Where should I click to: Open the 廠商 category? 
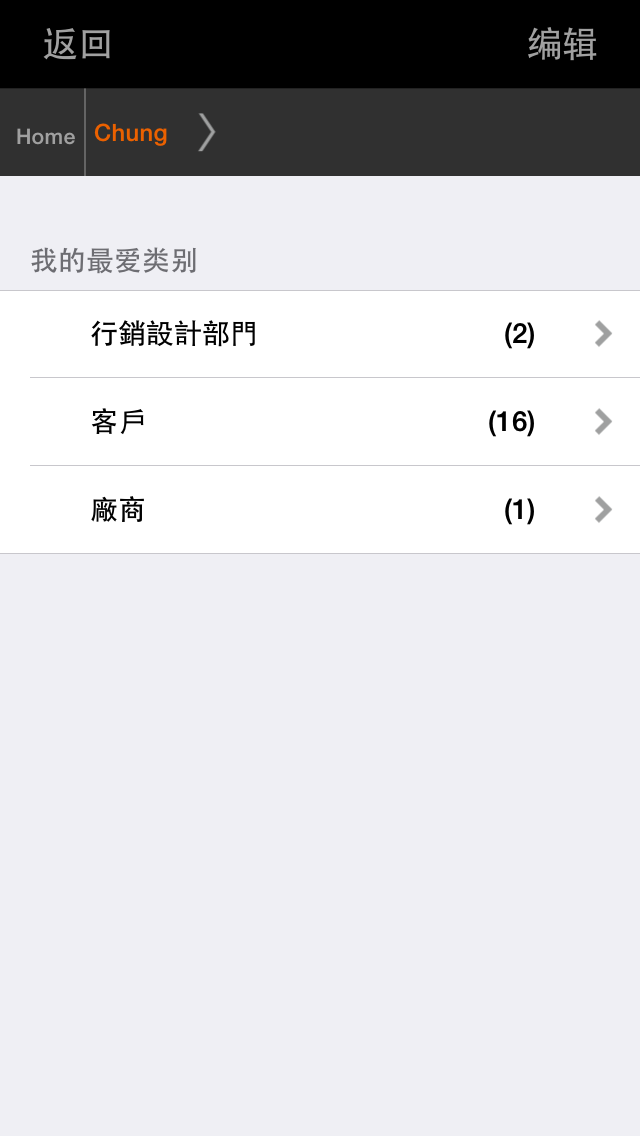(x=320, y=510)
